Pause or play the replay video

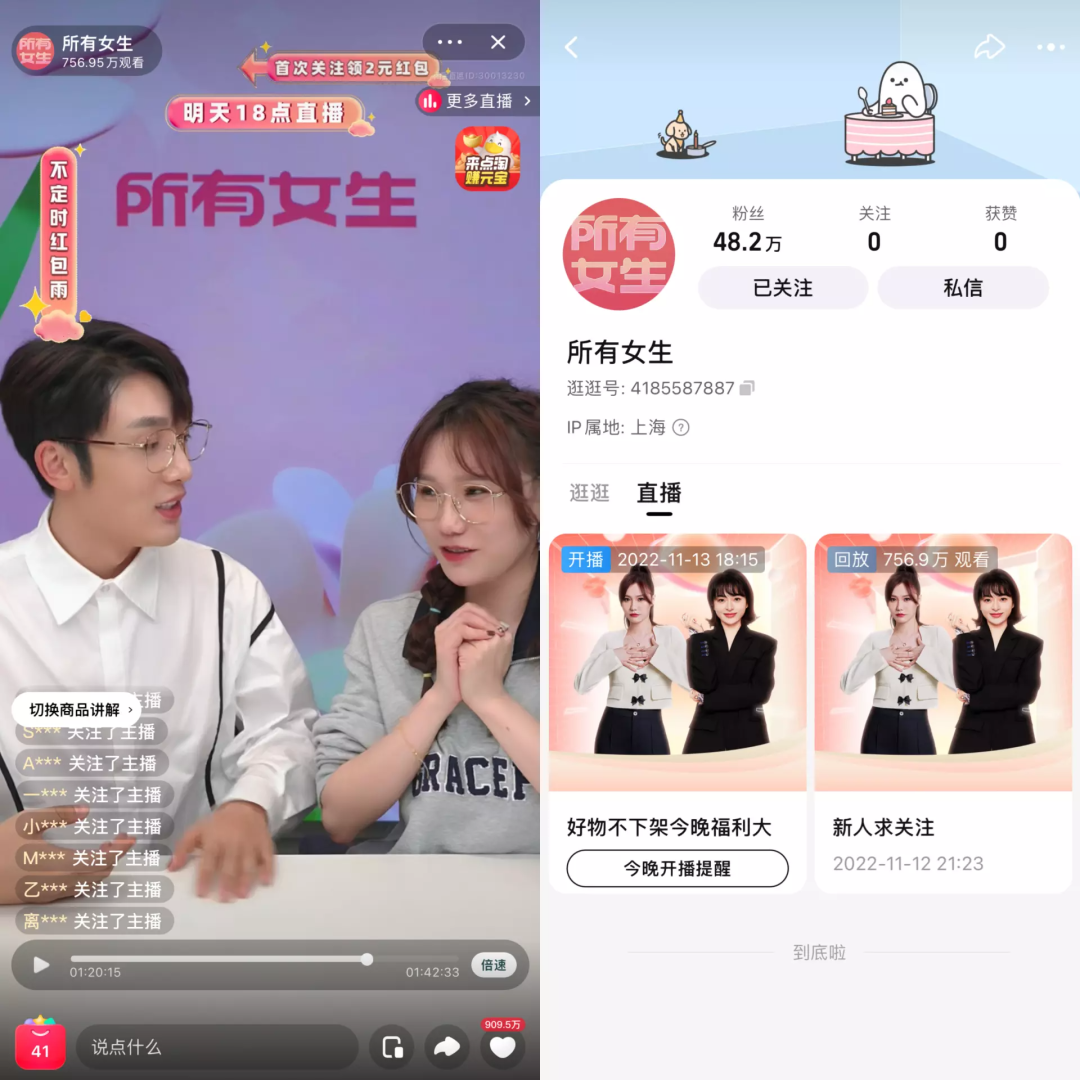tap(41, 965)
